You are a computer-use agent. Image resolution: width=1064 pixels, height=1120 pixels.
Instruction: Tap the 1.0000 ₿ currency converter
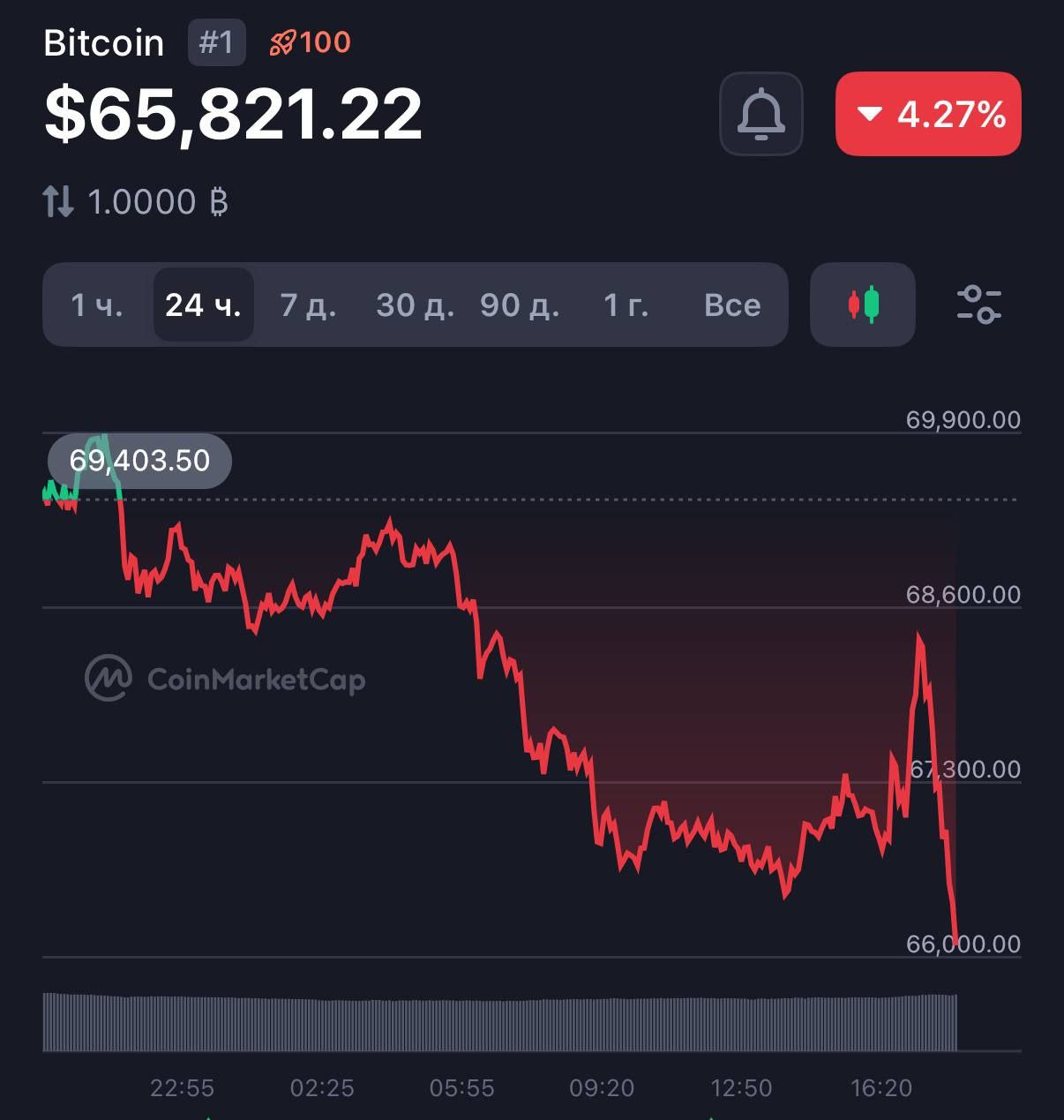click(x=137, y=202)
